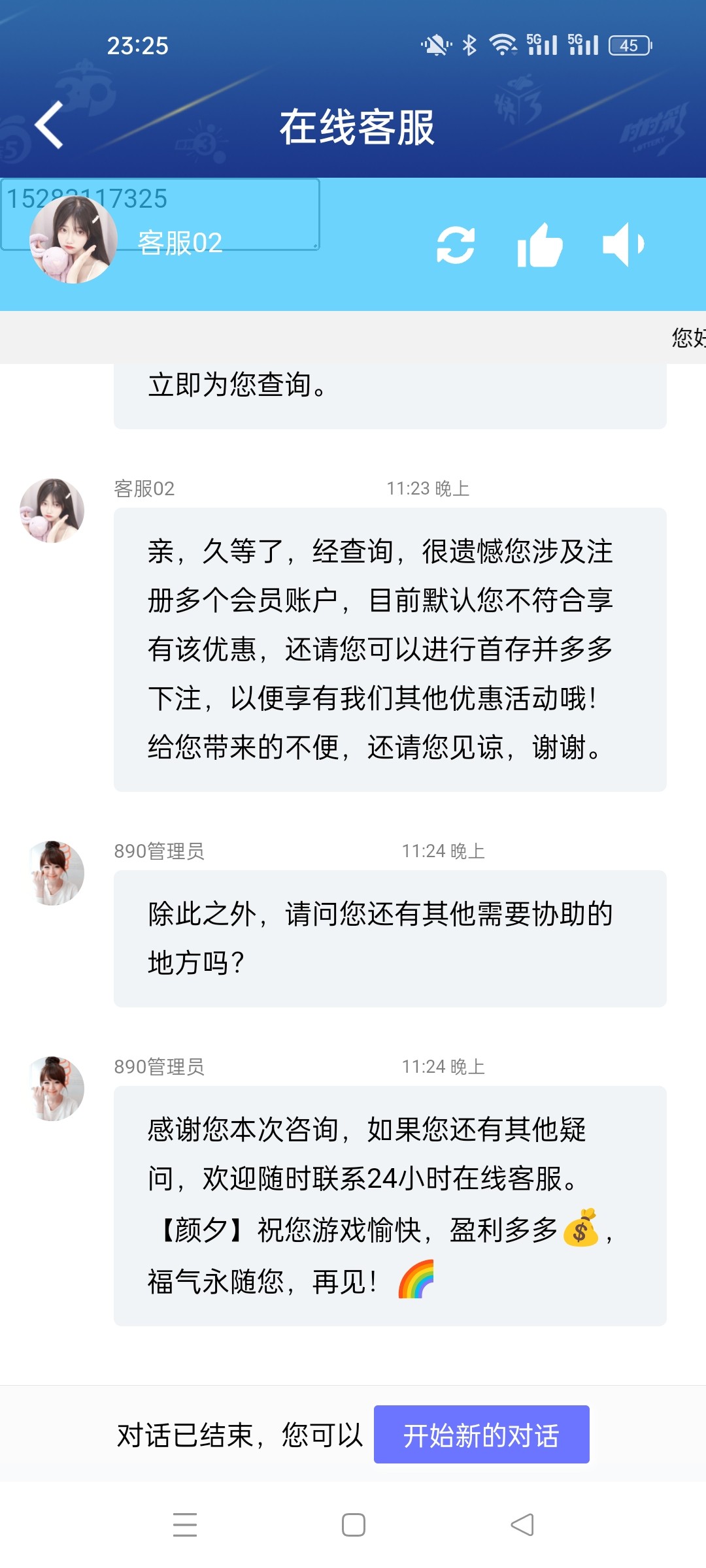
Task: Toggle the sound speaker icon
Action: 622,244
